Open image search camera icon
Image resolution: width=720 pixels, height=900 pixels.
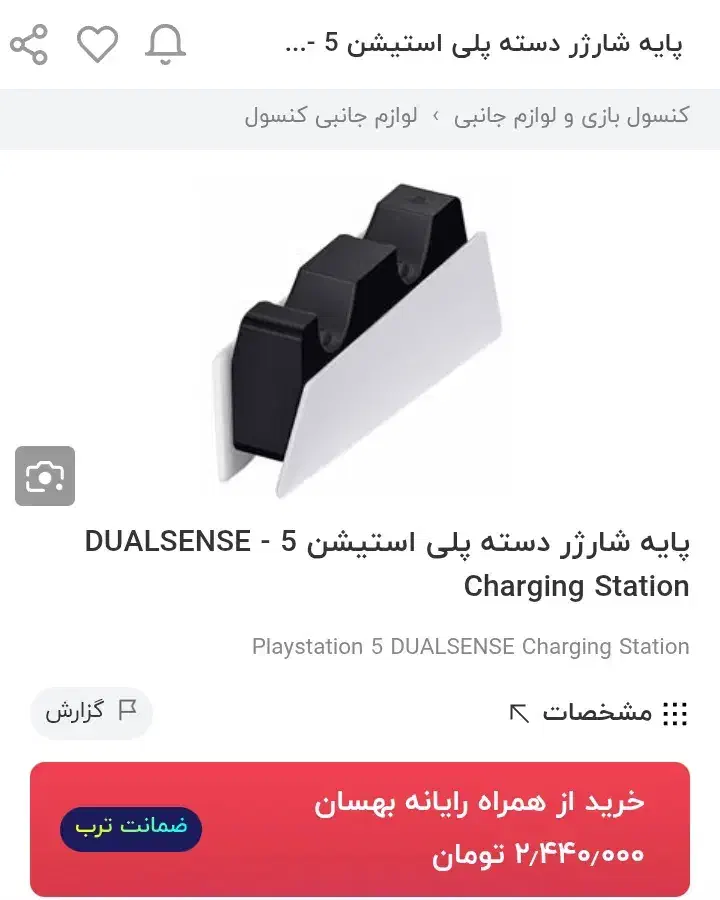point(45,476)
